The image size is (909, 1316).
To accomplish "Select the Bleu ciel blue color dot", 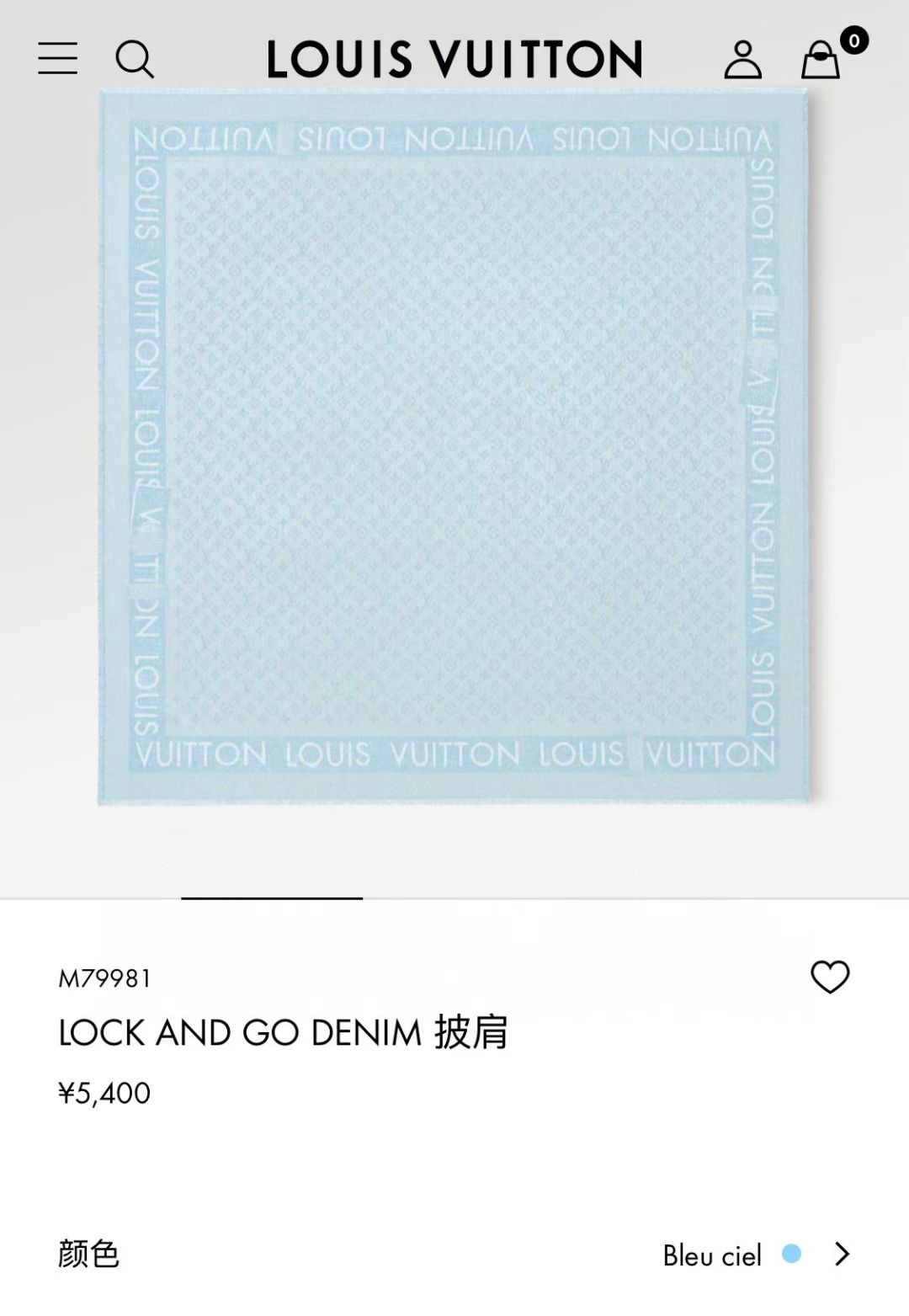I will [792, 1255].
